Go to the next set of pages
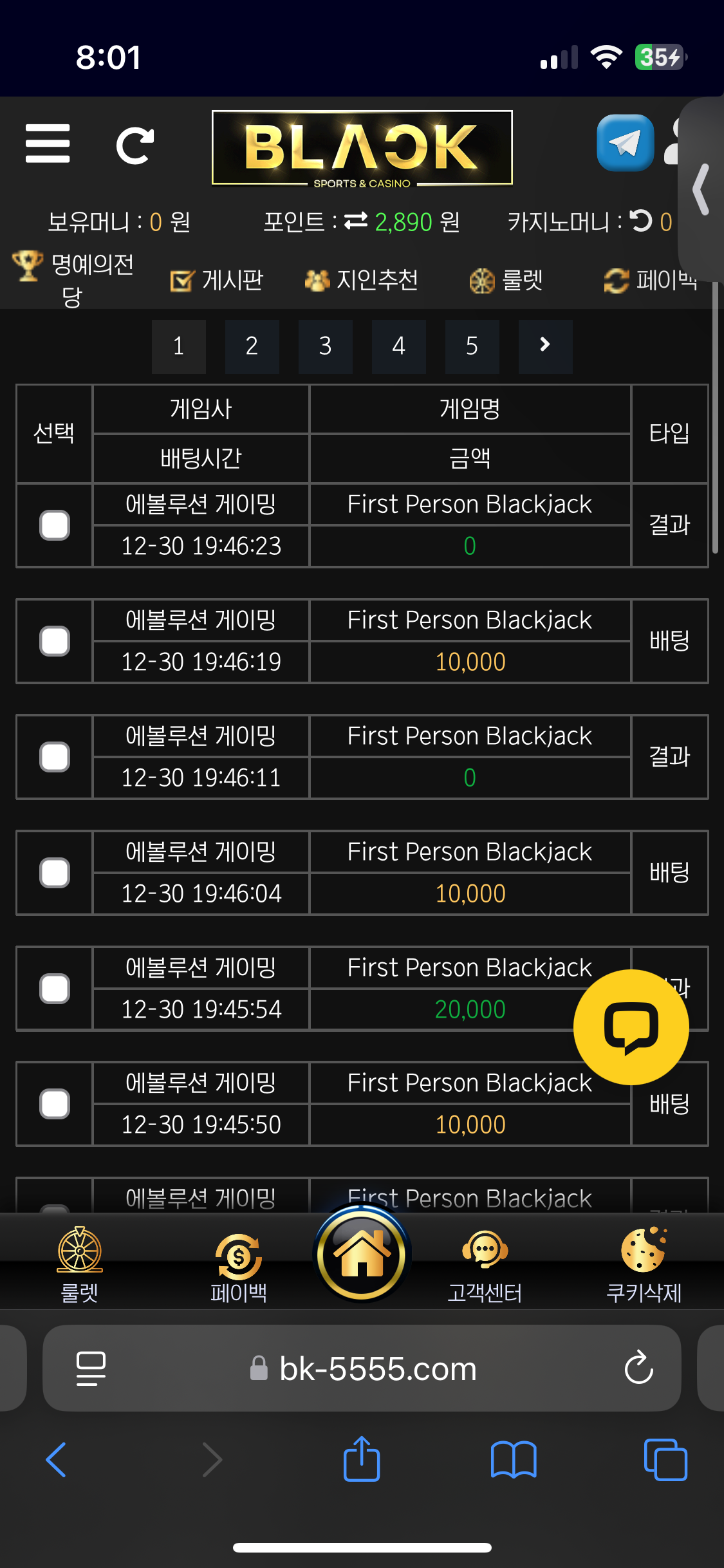Image resolution: width=724 pixels, height=1568 pixels. click(545, 346)
